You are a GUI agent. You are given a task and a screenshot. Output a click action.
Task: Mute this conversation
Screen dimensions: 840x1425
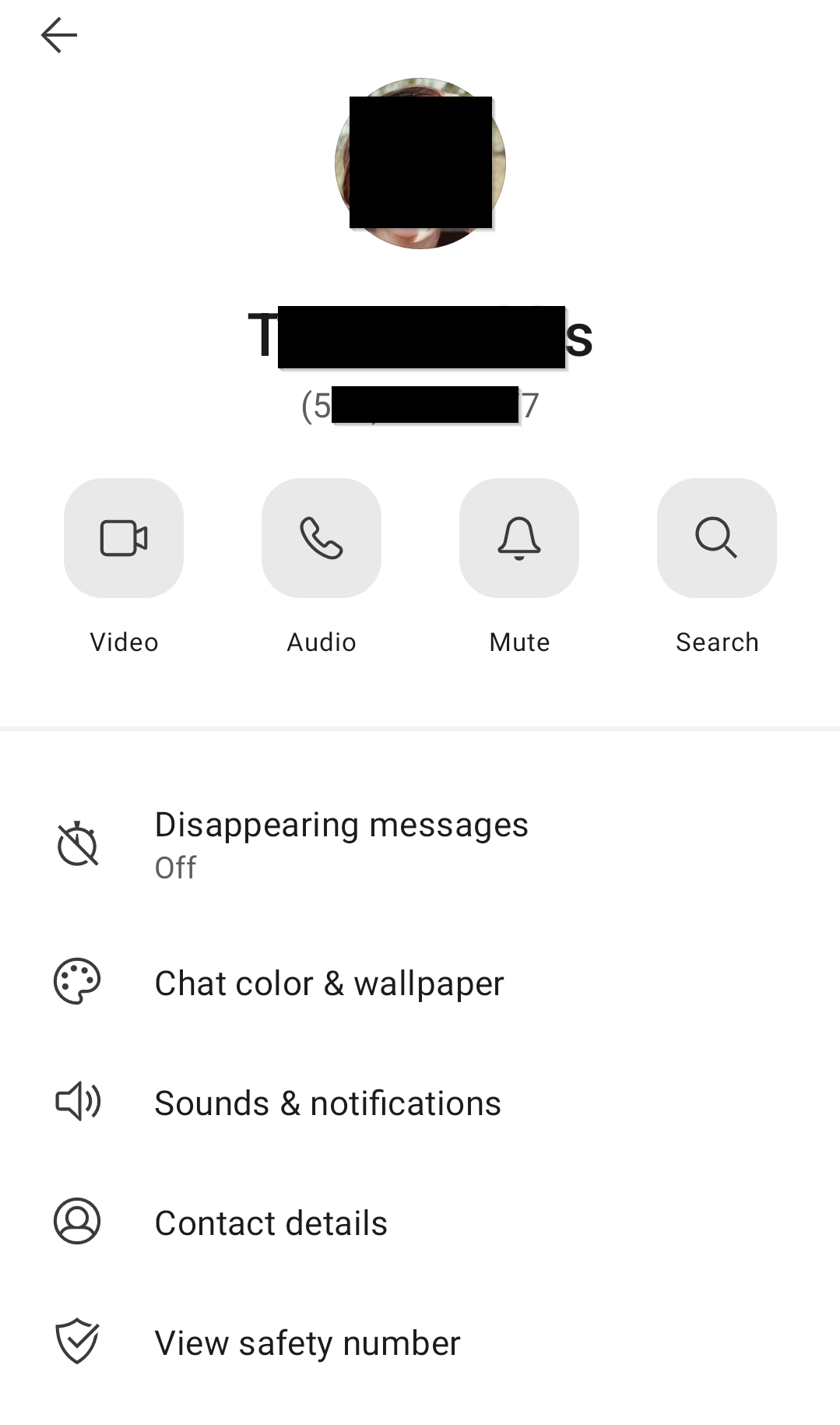click(x=519, y=538)
